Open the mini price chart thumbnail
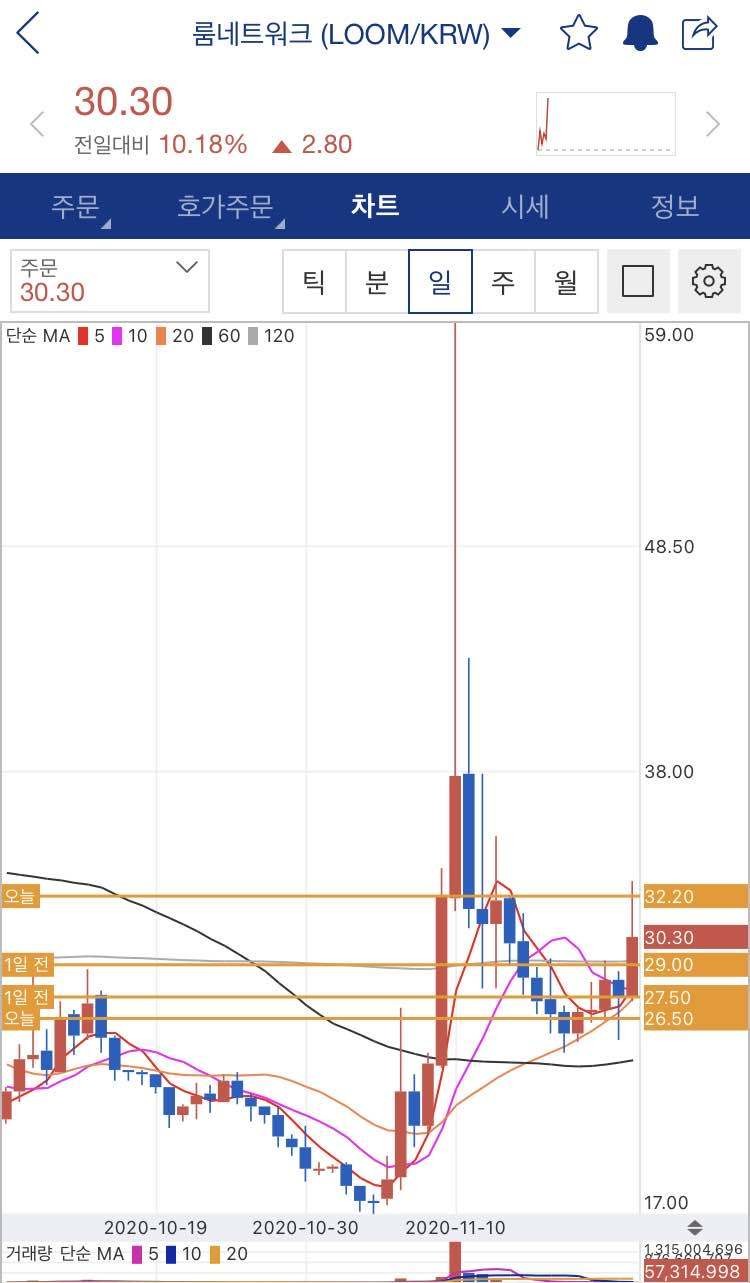 point(606,124)
